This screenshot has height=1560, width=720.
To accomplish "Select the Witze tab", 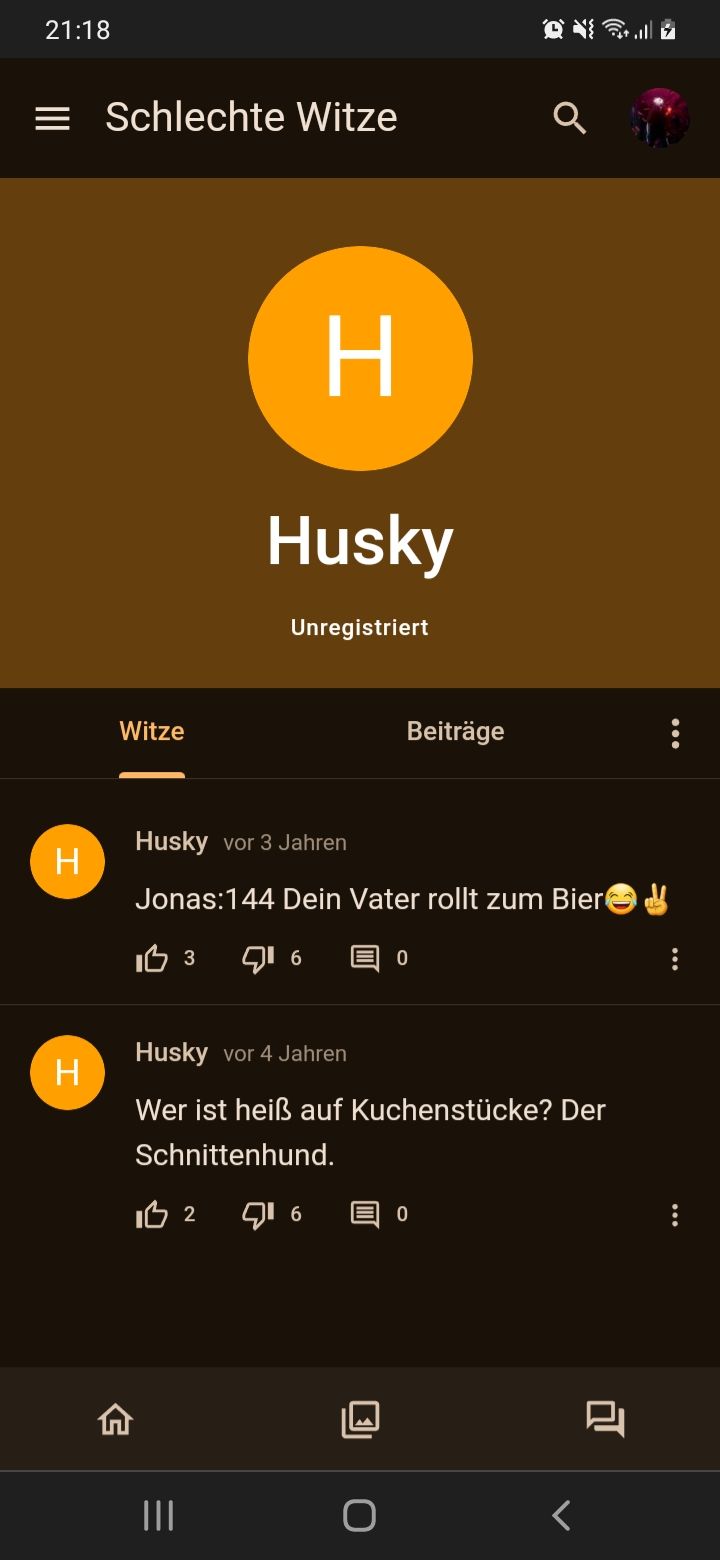I will pyautogui.click(x=152, y=731).
